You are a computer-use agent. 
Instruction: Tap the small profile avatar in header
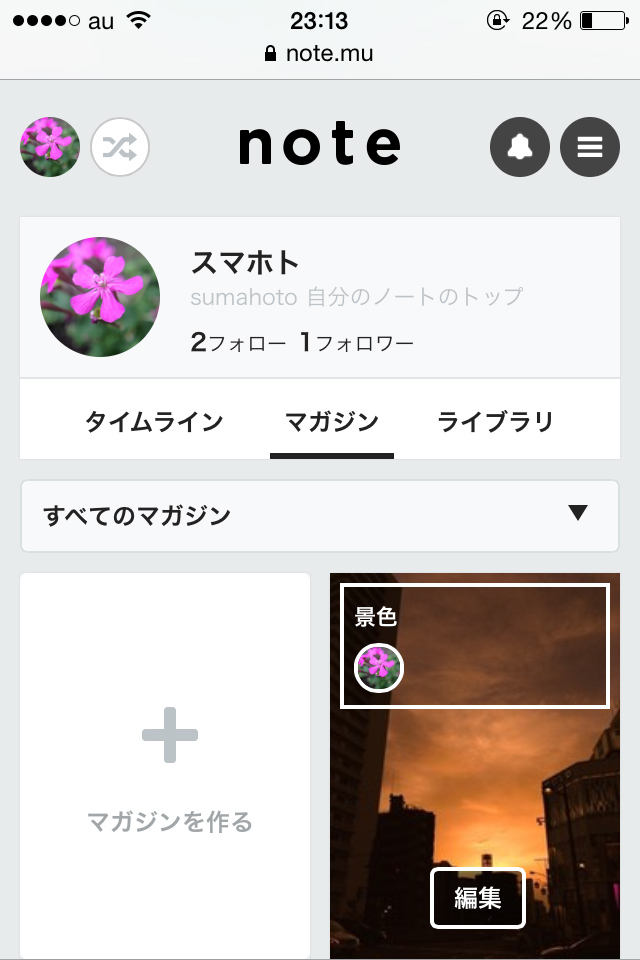pyautogui.click(x=50, y=147)
